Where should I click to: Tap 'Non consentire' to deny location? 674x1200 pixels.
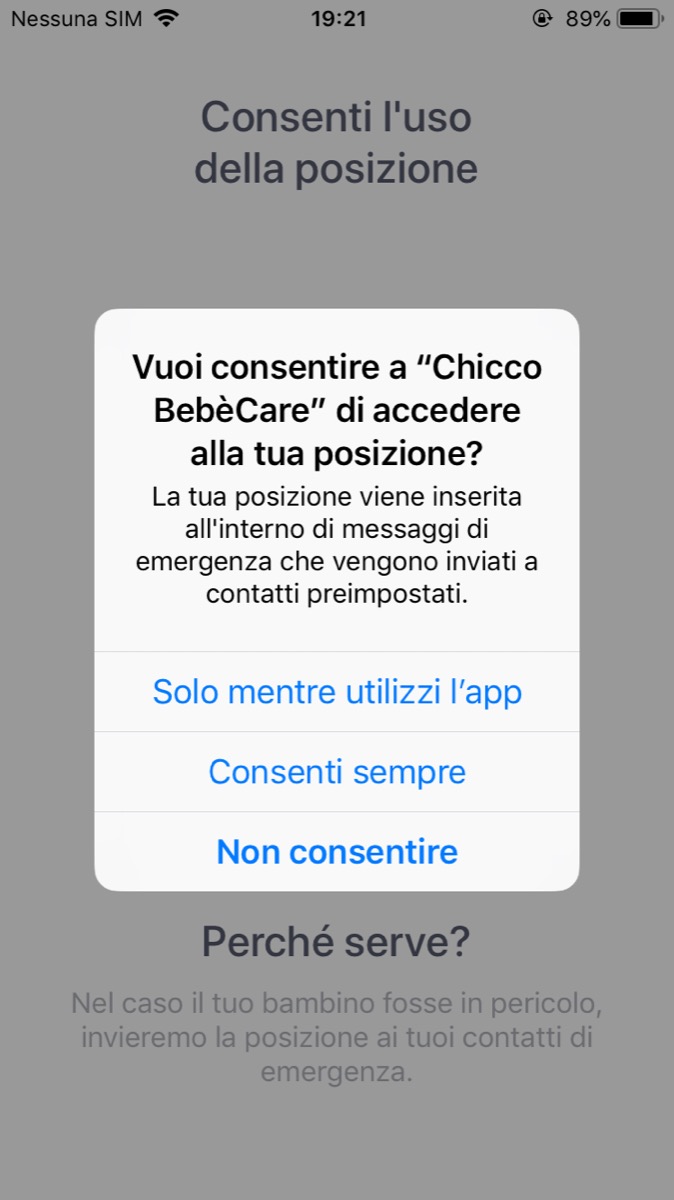pyautogui.click(x=337, y=852)
